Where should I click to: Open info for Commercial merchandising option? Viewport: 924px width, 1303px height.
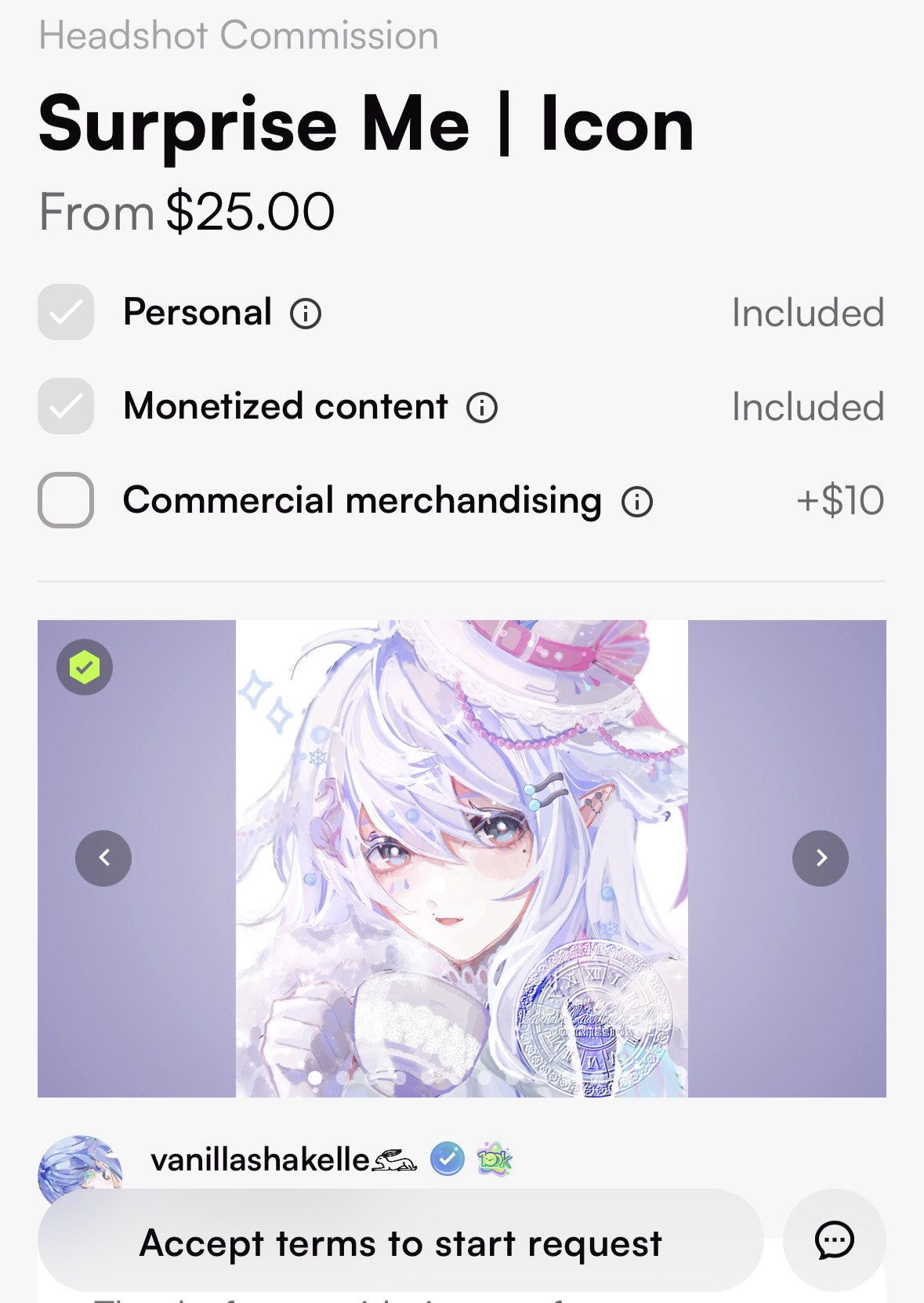click(636, 502)
